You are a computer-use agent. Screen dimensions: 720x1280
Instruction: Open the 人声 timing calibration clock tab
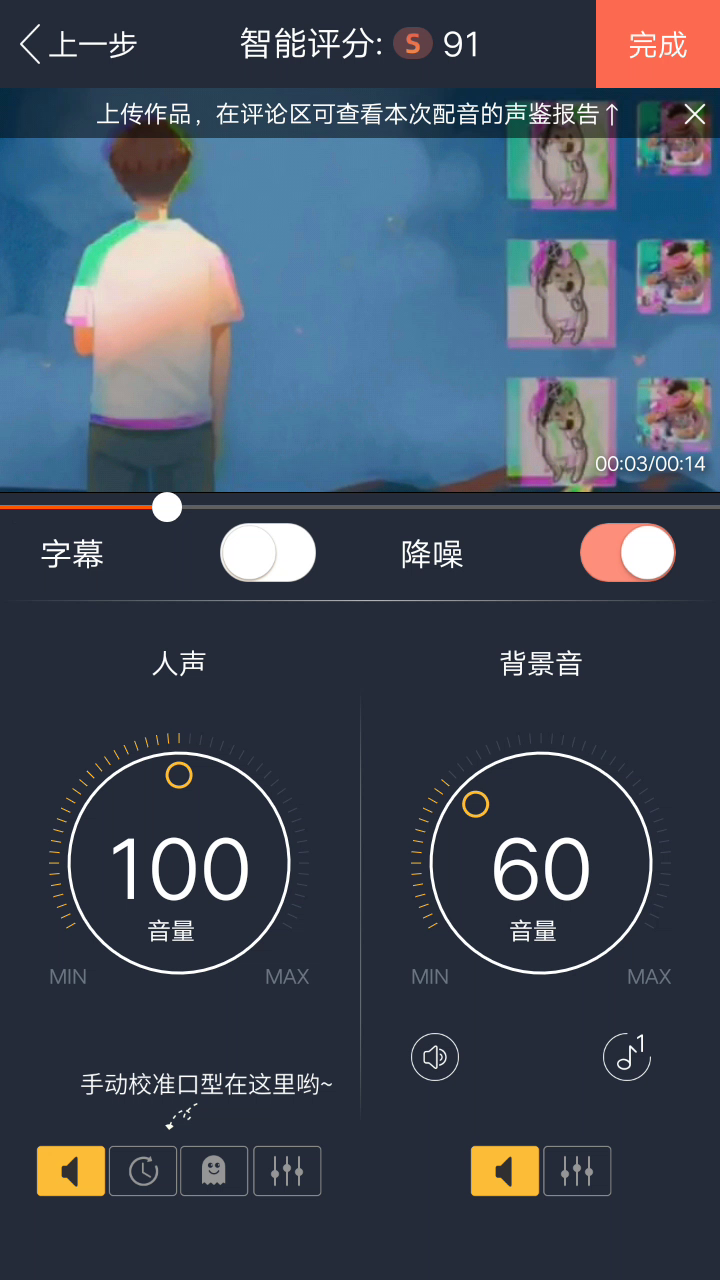pos(143,1171)
